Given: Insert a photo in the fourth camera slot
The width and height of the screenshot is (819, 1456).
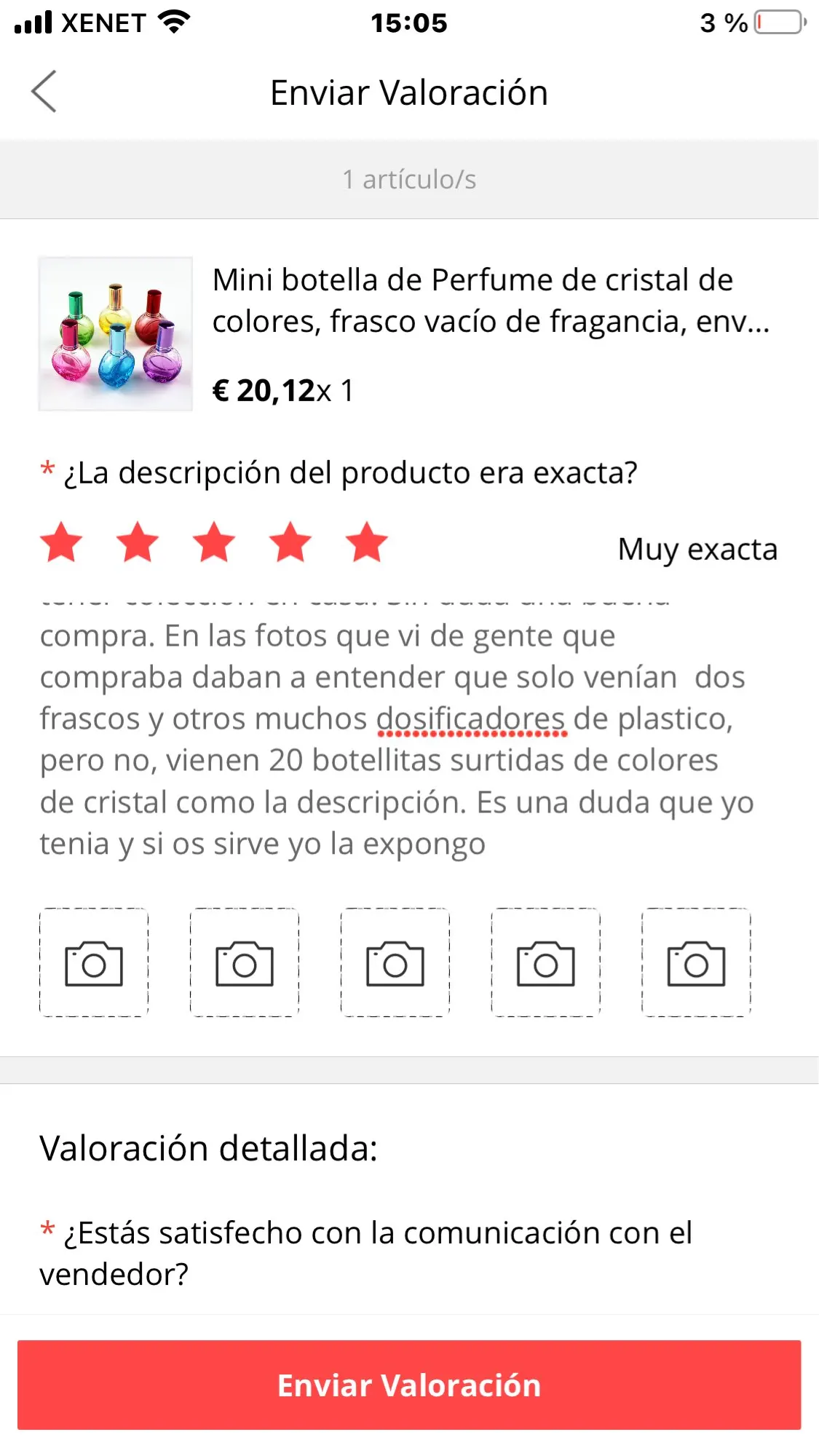Looking at the screenshot, I should 546,962.
